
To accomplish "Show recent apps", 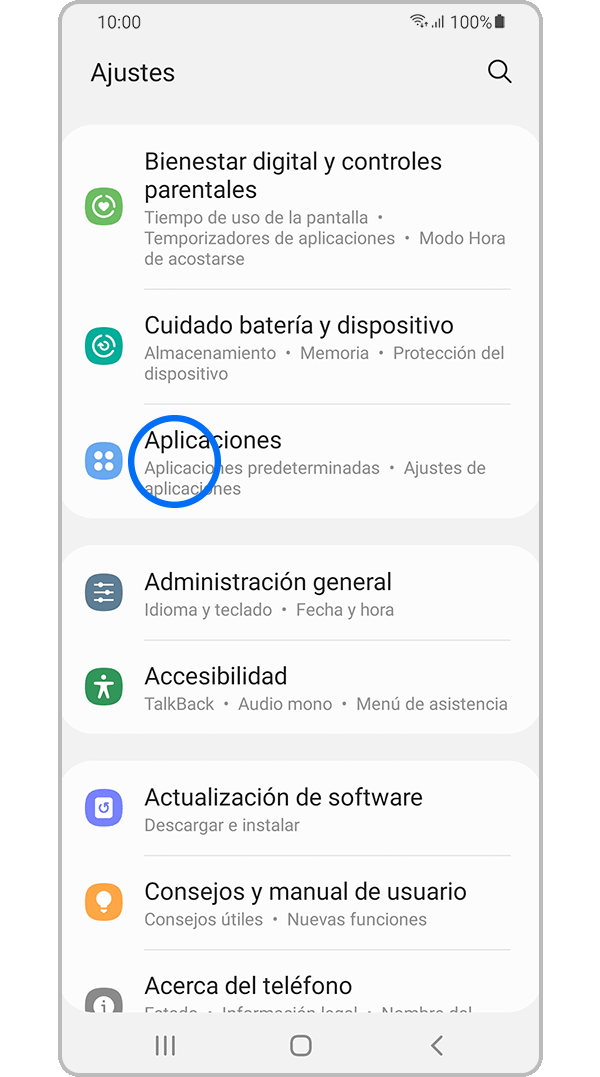I will click(x=165, y=1046).
